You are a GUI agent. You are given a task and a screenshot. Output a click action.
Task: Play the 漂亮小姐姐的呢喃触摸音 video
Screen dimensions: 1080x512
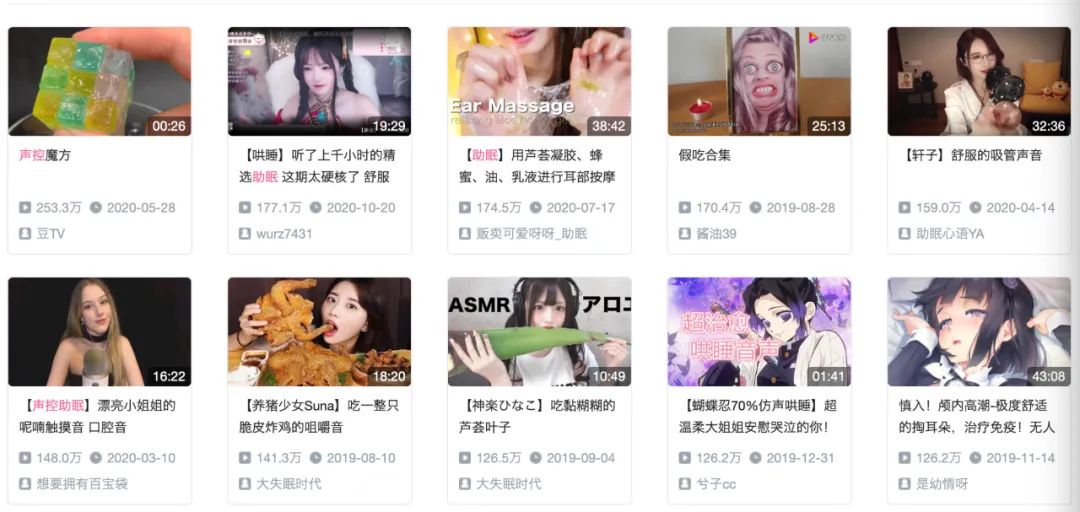(99, 332)
